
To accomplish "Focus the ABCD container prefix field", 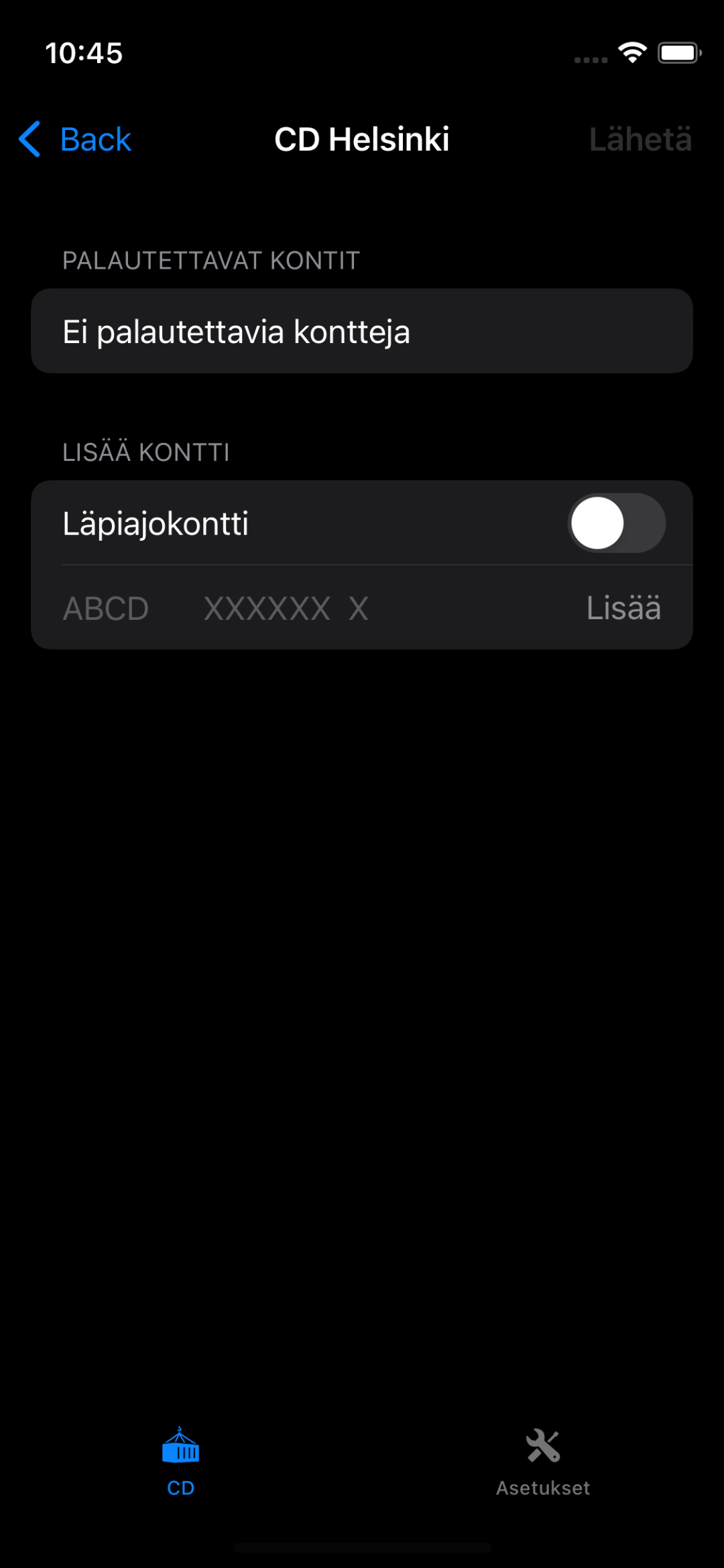I will [x=106, y=608].
